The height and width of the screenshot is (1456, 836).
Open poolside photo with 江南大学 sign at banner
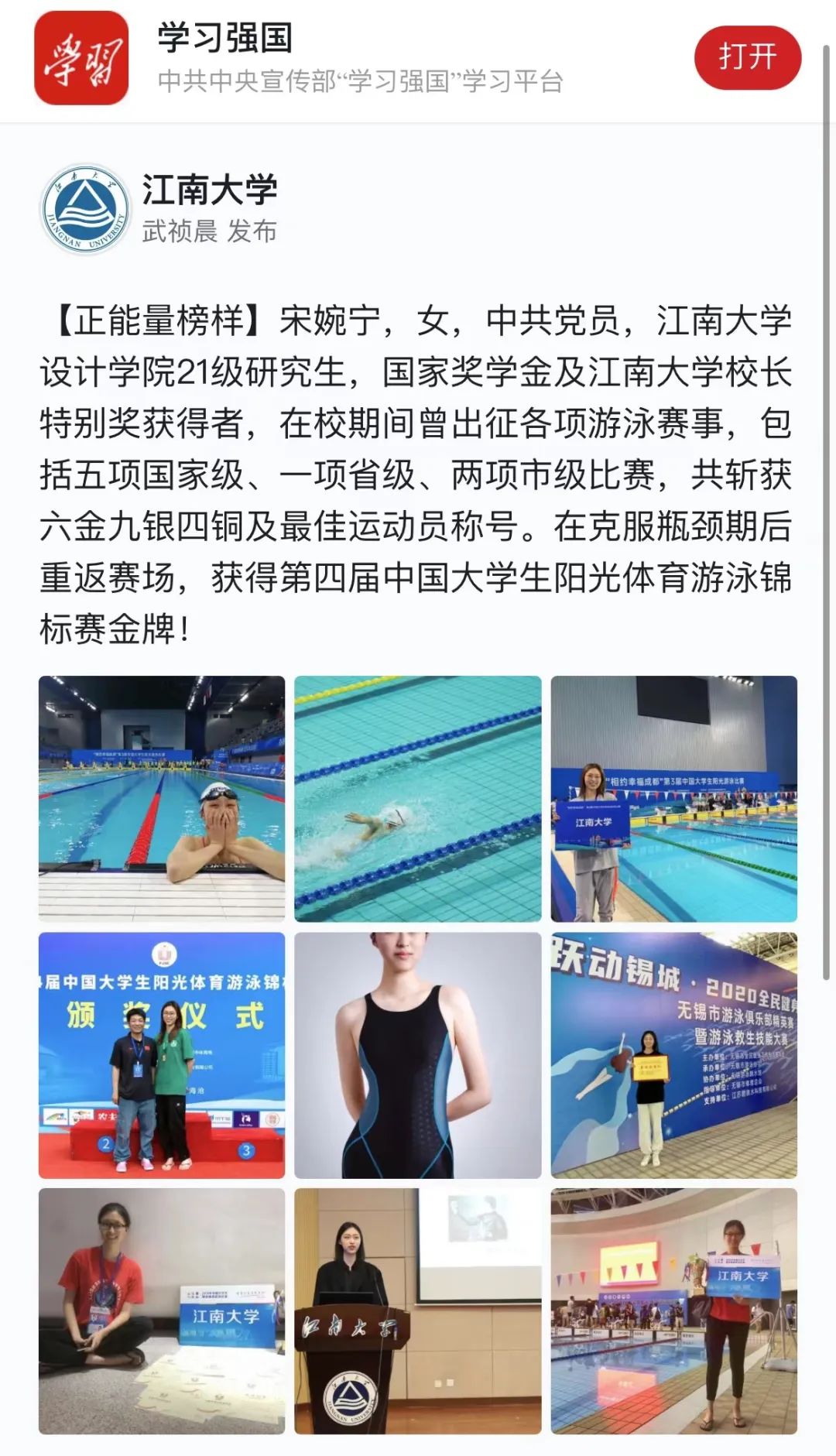[673, 798]
